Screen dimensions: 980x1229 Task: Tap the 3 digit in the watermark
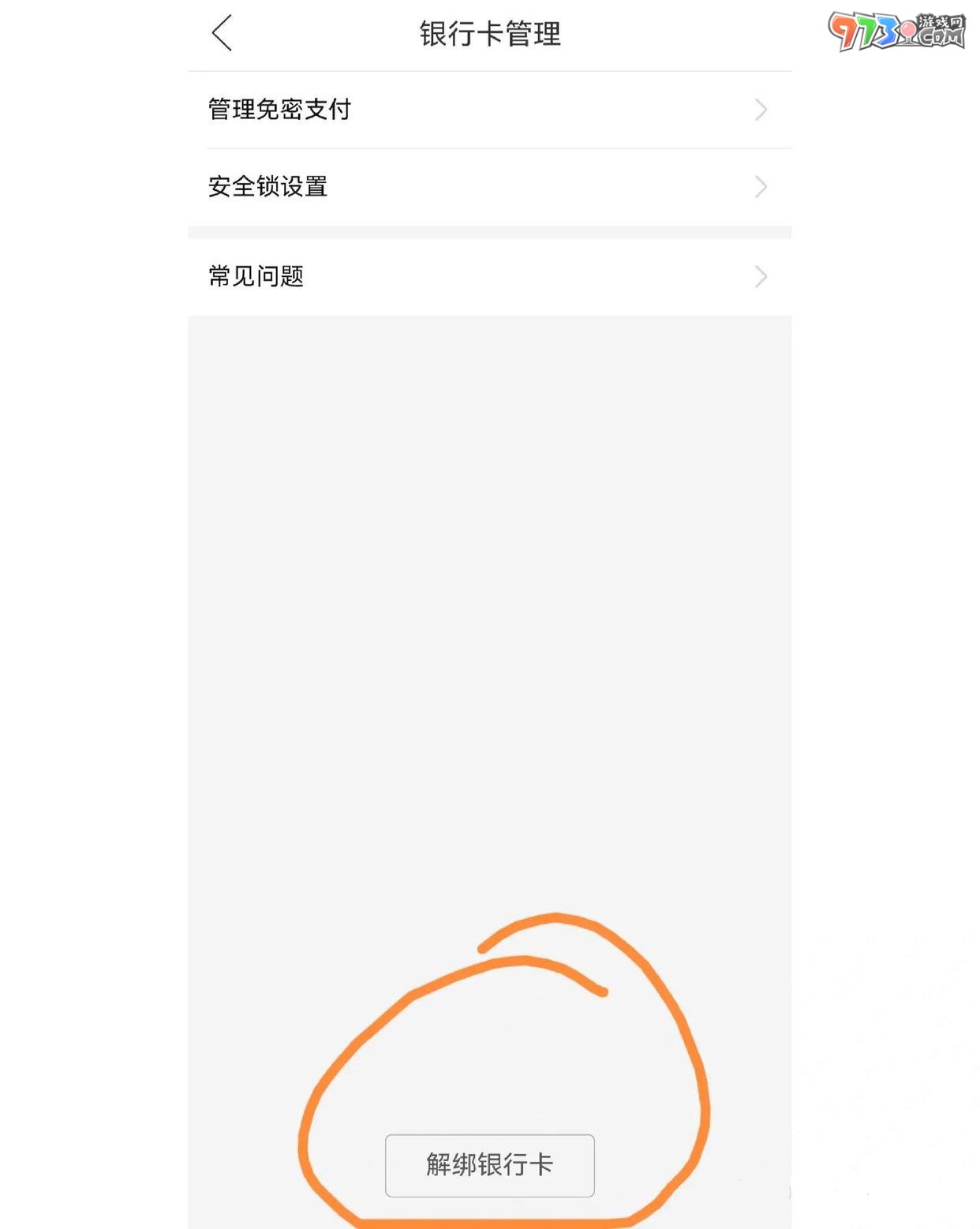pos(885,31)
